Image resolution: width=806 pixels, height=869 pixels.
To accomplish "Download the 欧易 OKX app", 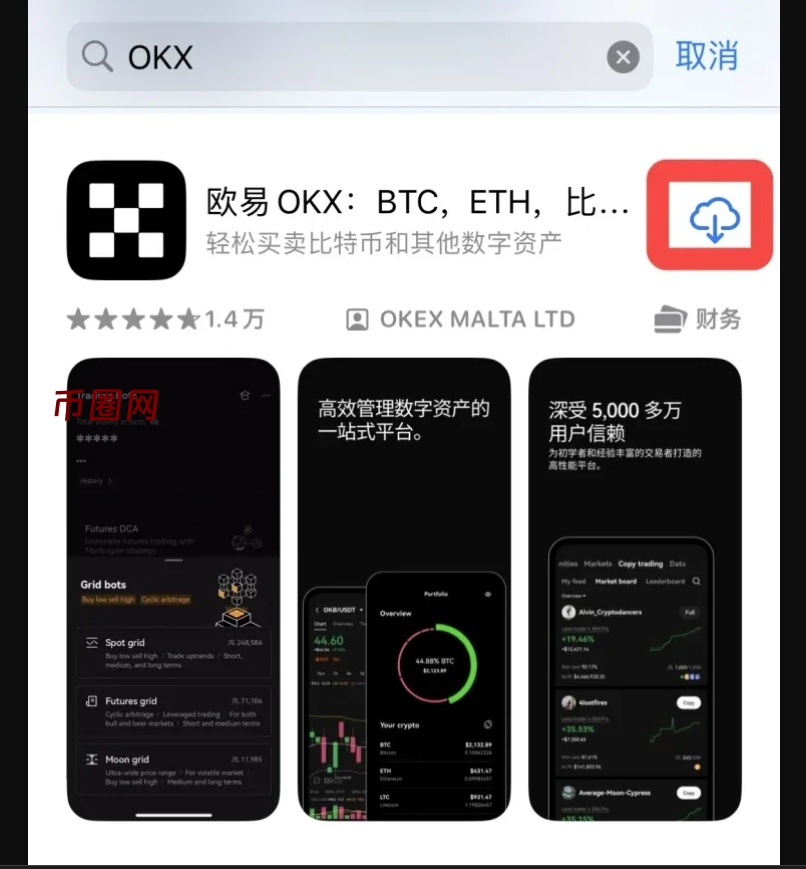I will pyautogui.click(x=713, y=216).
